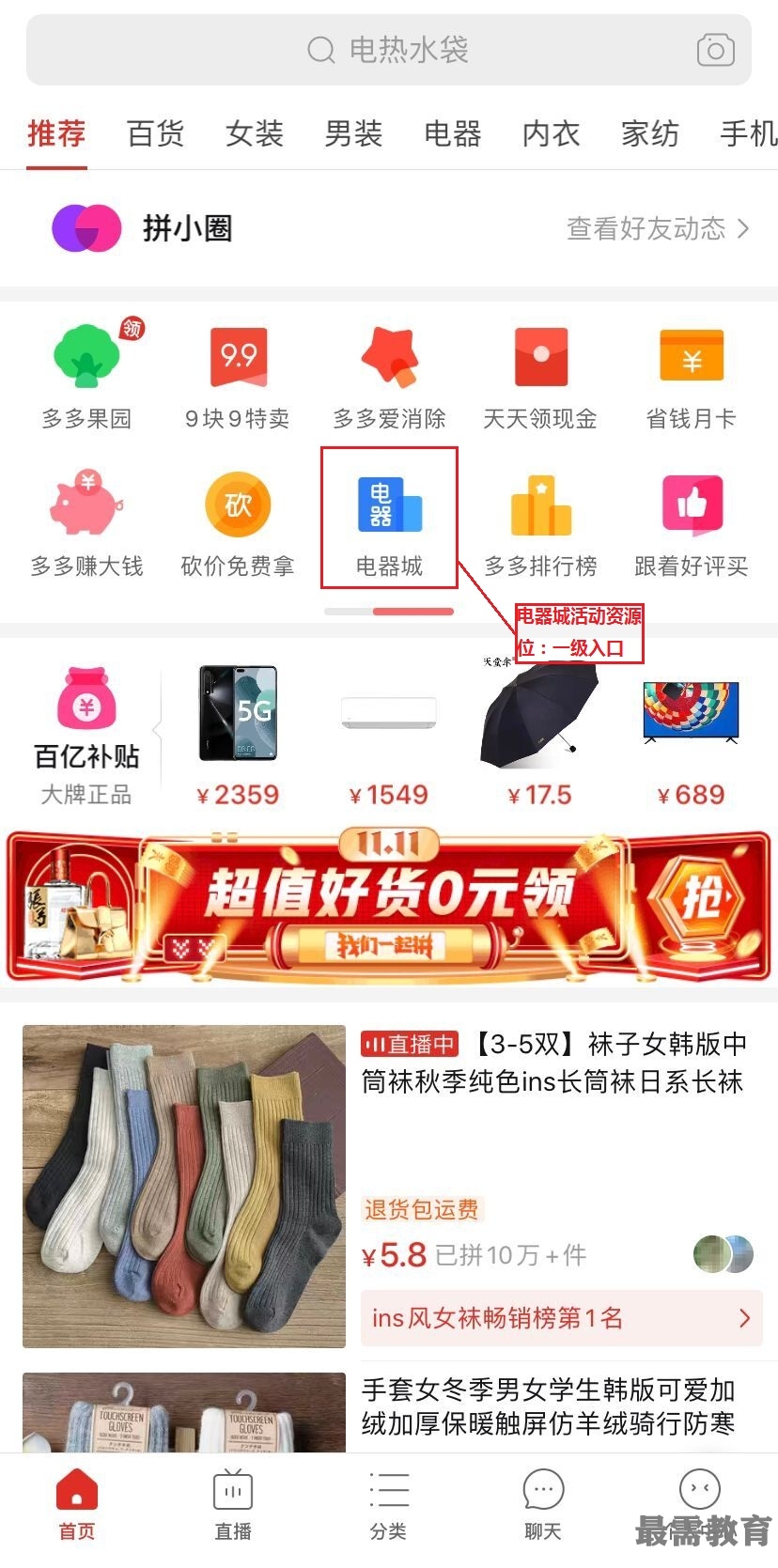Open ins风女袜畅销榜第1名 ranking

pos(561,1318)
